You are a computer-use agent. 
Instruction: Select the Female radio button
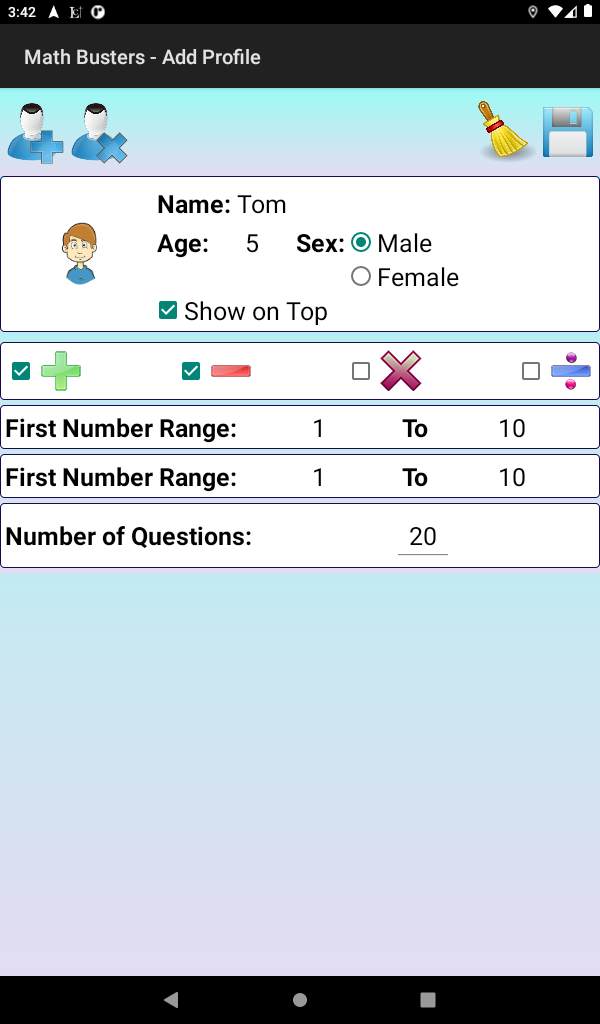click(x=361, y=277)
